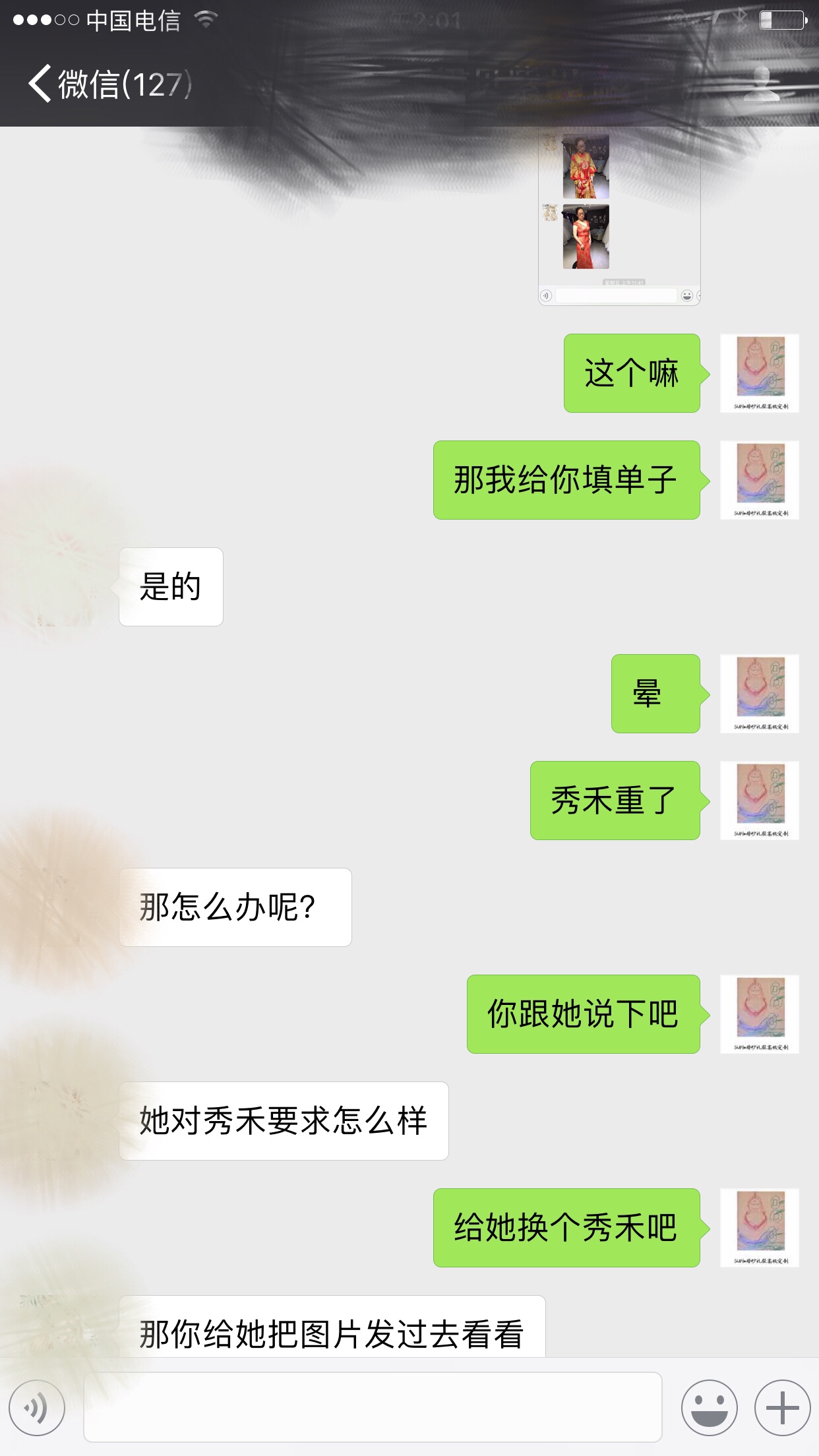
Task: Focus the message text input box
Action: pos(373,1407)
